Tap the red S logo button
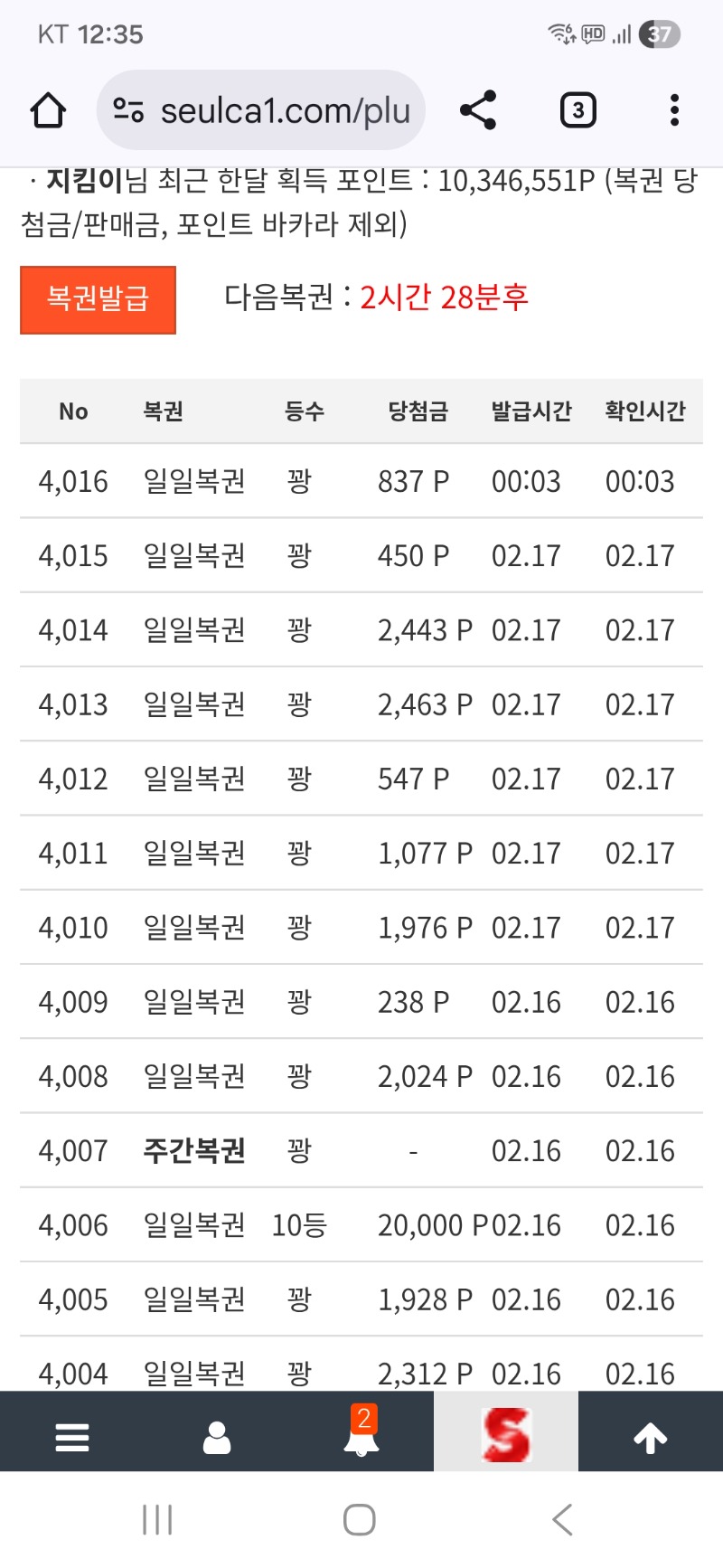723x1568 pixels. pyautogui.click(x=506, y=1434)
